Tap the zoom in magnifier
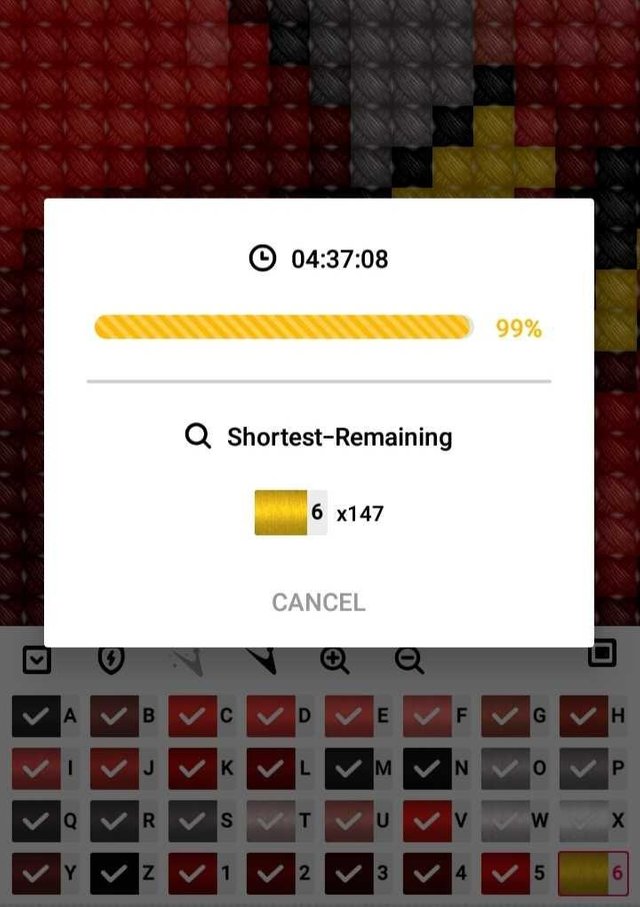This screenshot has width=640, height=907. point(334,659)
